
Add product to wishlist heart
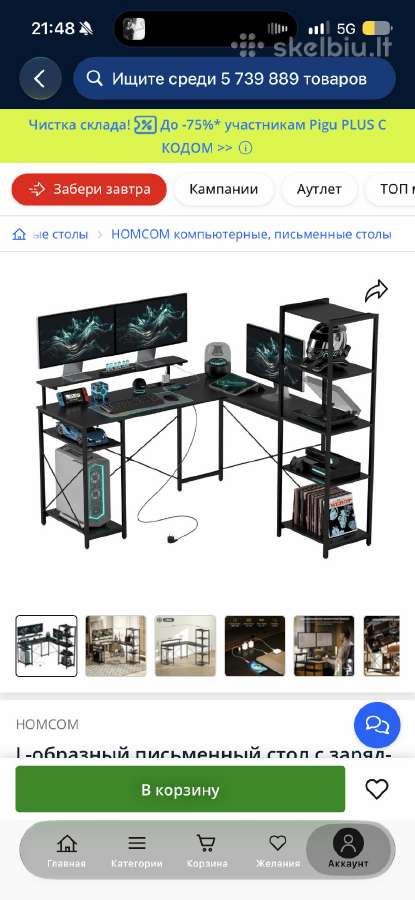coord(377,790)
